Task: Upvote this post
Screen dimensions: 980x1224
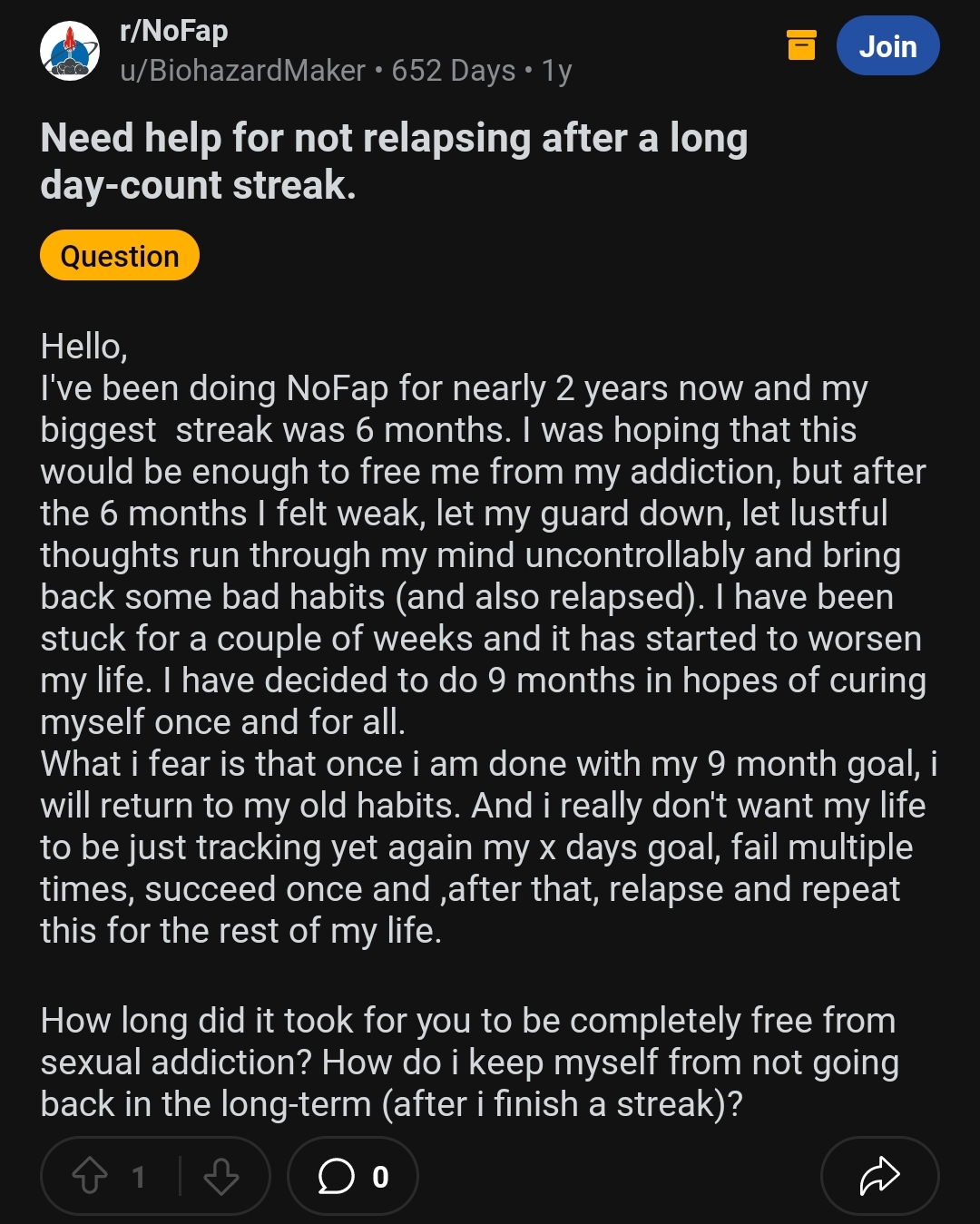Action: tap(90, 1177)
